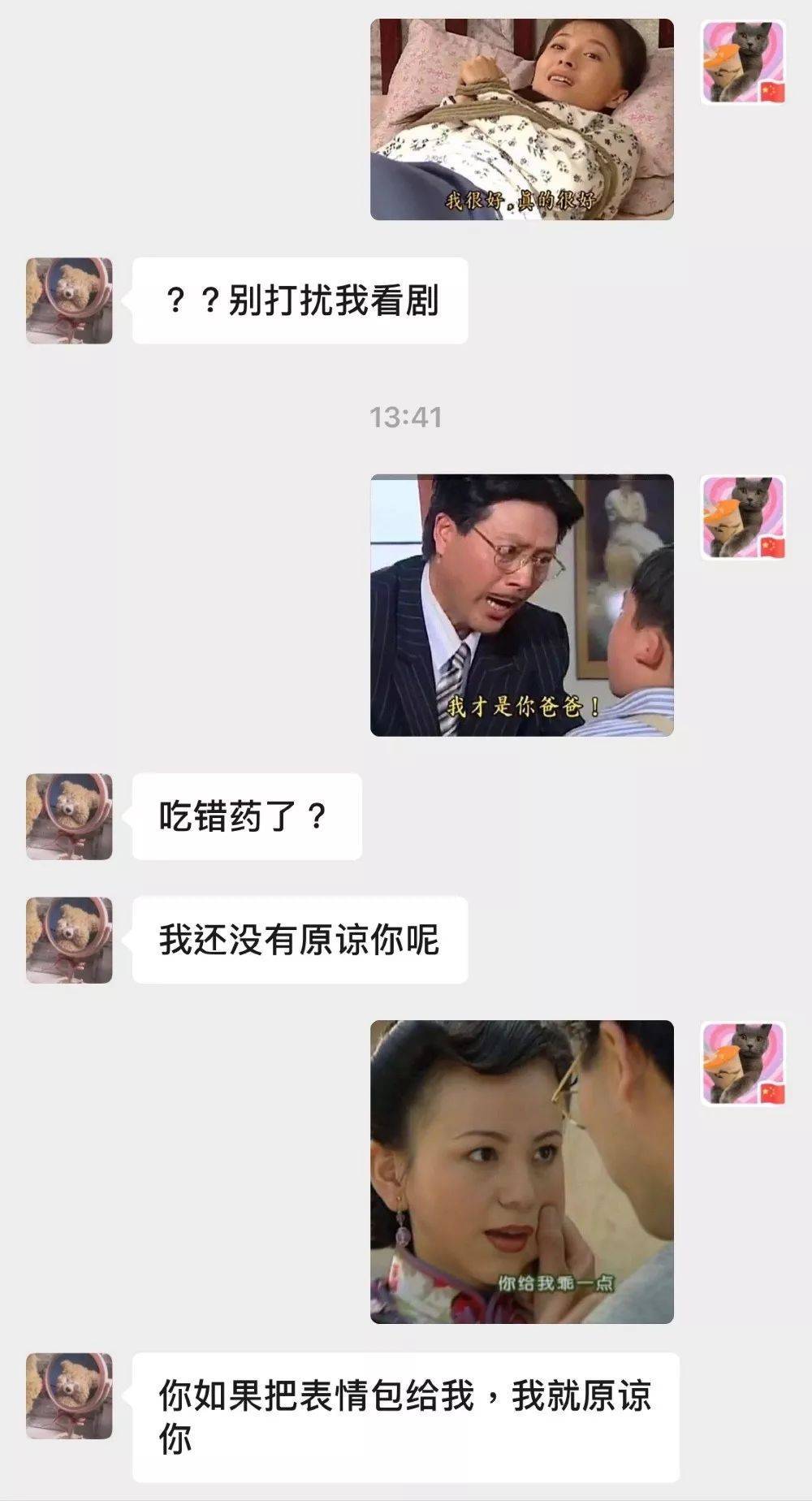Viewport: 812px width, 1501px height.
Task: Open the avatar beside 我还没有原谅你呢
Action: 69,940
